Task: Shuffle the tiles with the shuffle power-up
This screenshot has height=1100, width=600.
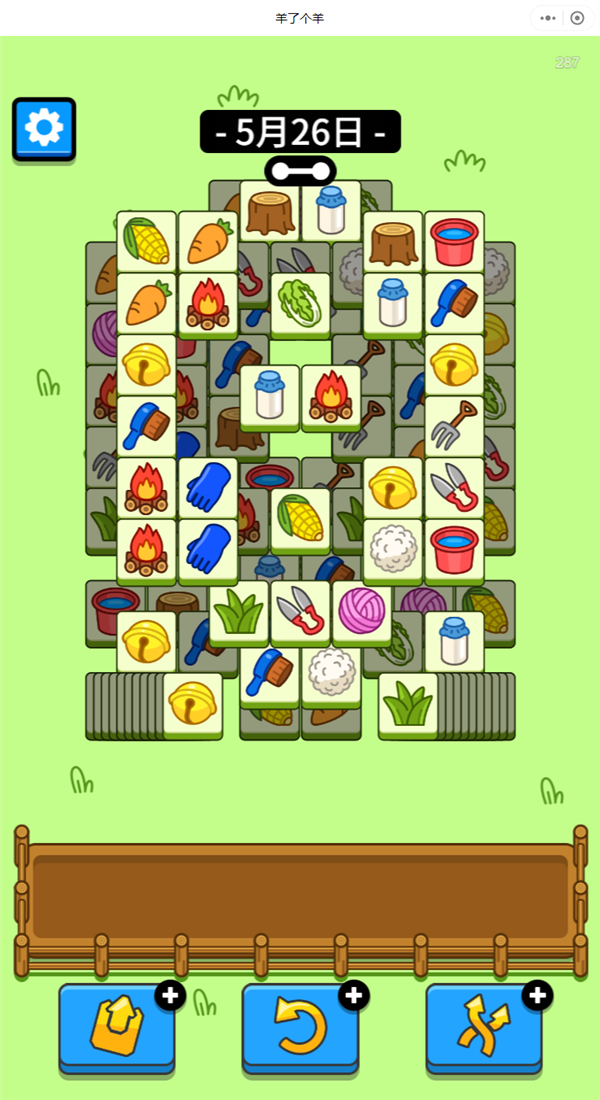Action: click(484, 1027)
